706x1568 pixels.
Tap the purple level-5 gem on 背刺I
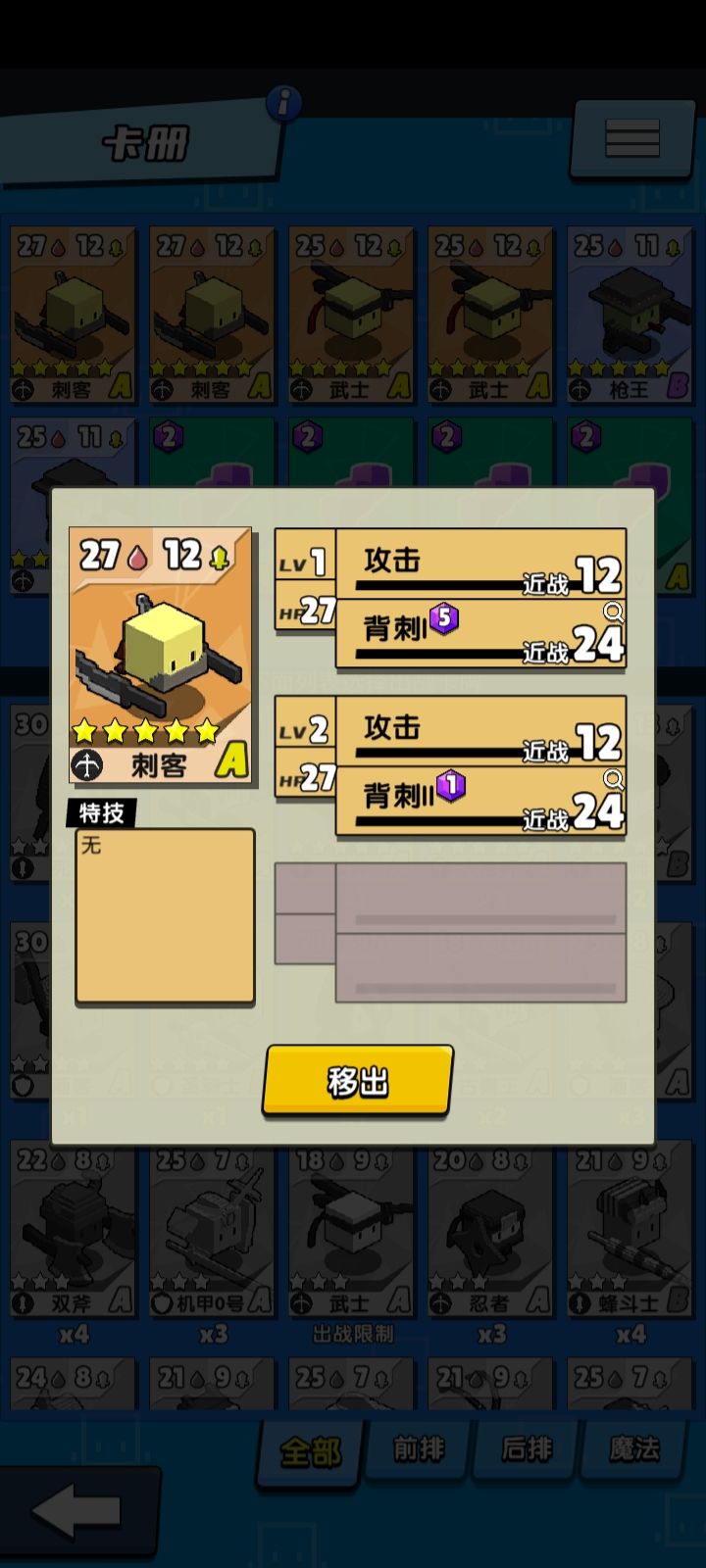click(441, 619)
